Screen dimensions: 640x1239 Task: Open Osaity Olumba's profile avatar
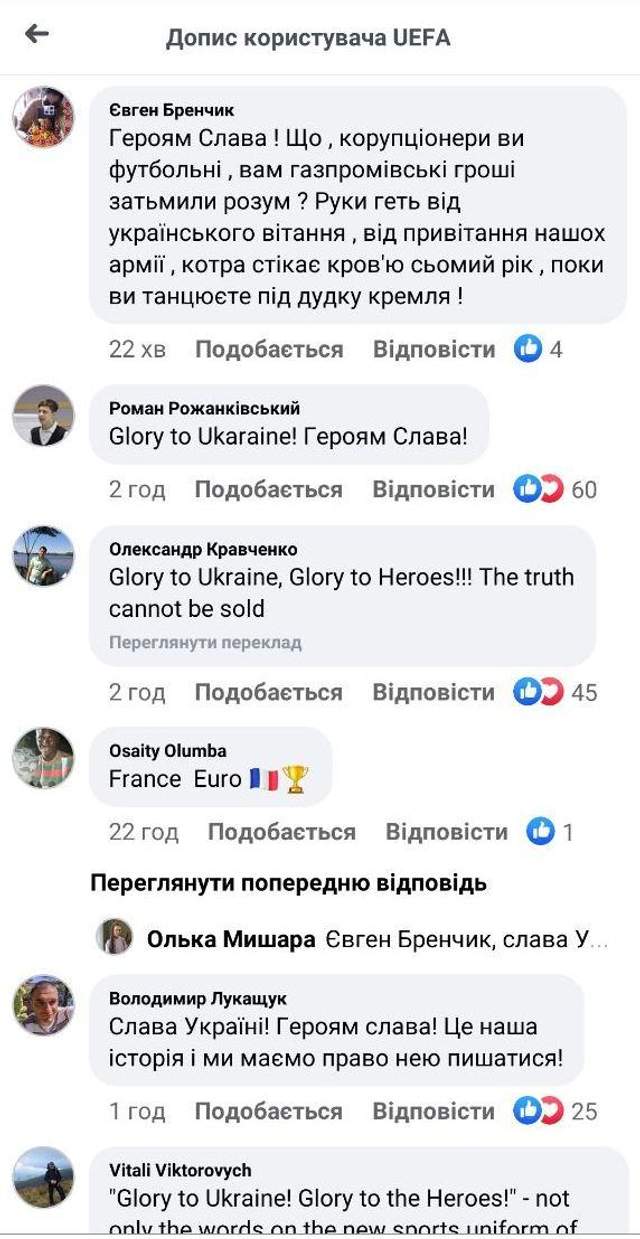point(43,758)
